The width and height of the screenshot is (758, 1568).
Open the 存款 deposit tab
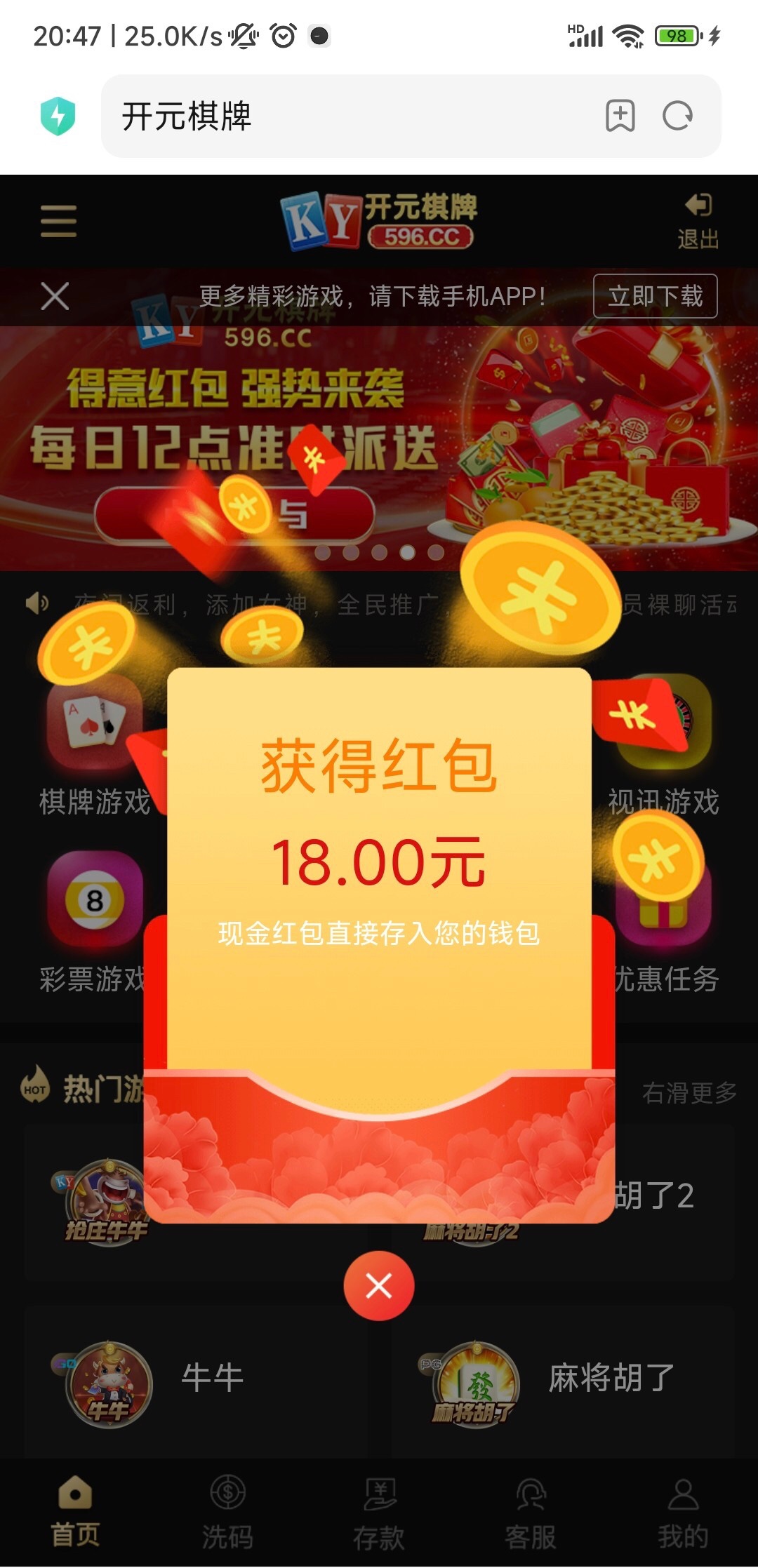coord(379,1513)
